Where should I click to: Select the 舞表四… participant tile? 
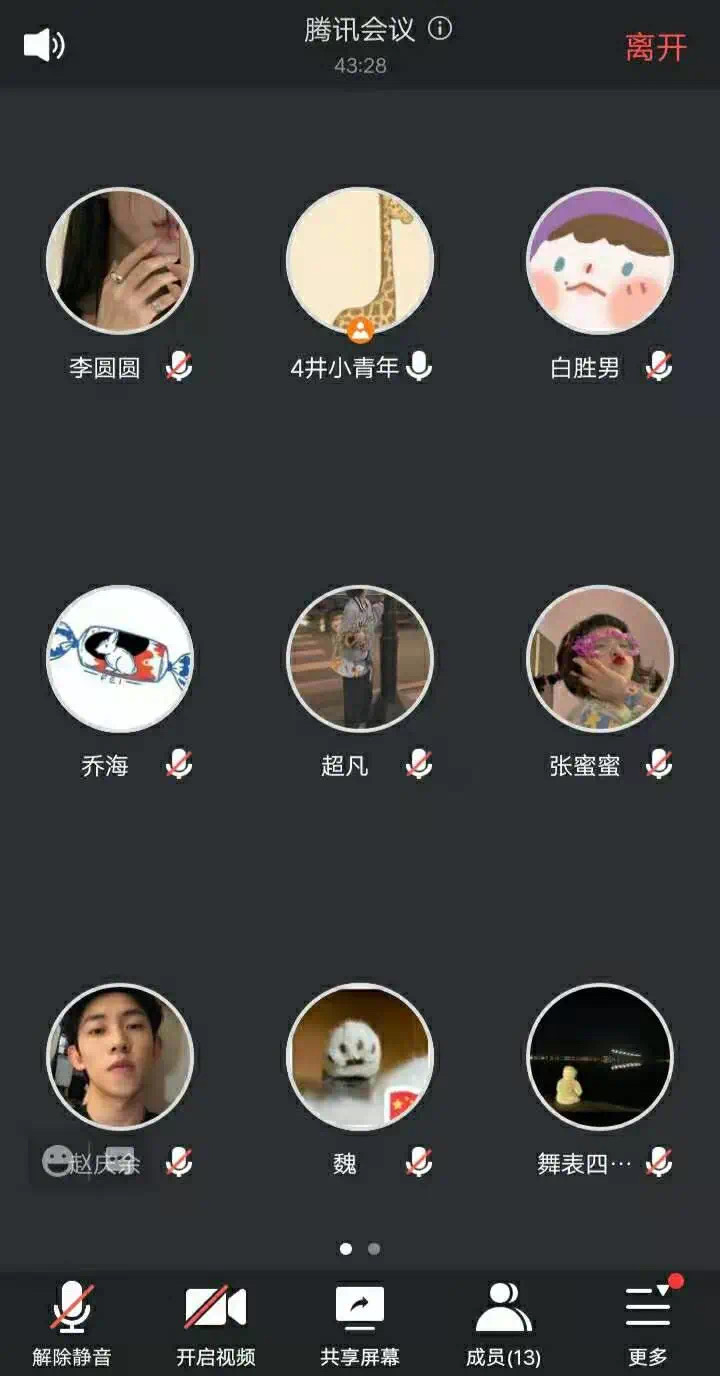[600, 1057]
